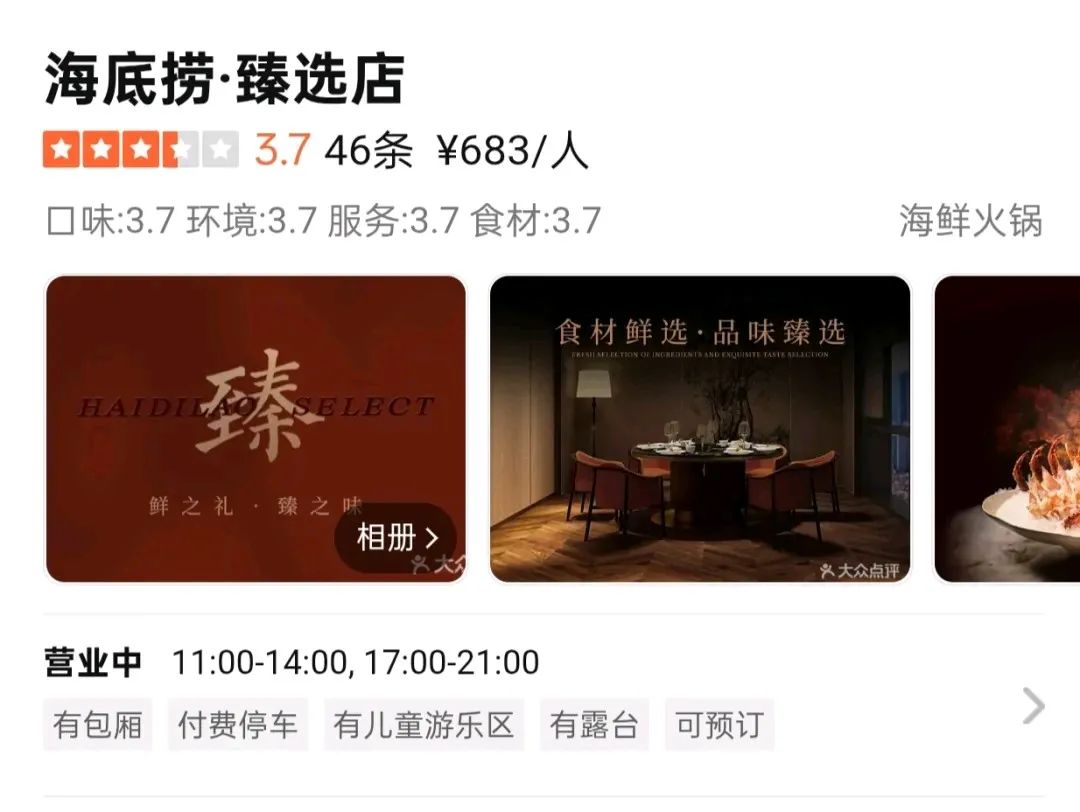Open the seafood dish photo
1080x812 pixels.
tap(1008, 428)
